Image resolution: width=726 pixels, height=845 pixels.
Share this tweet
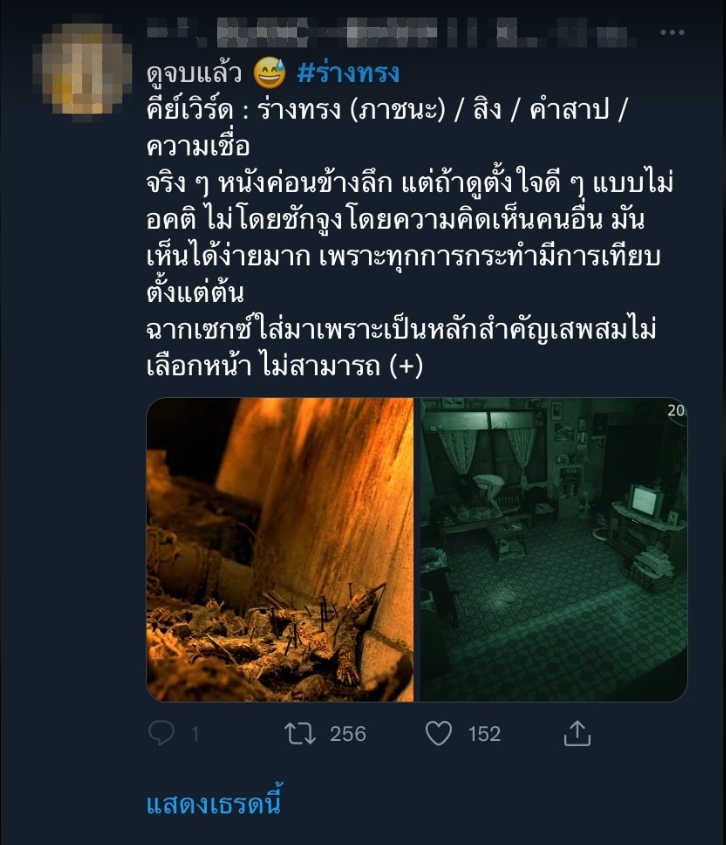(x=577, y=734)
